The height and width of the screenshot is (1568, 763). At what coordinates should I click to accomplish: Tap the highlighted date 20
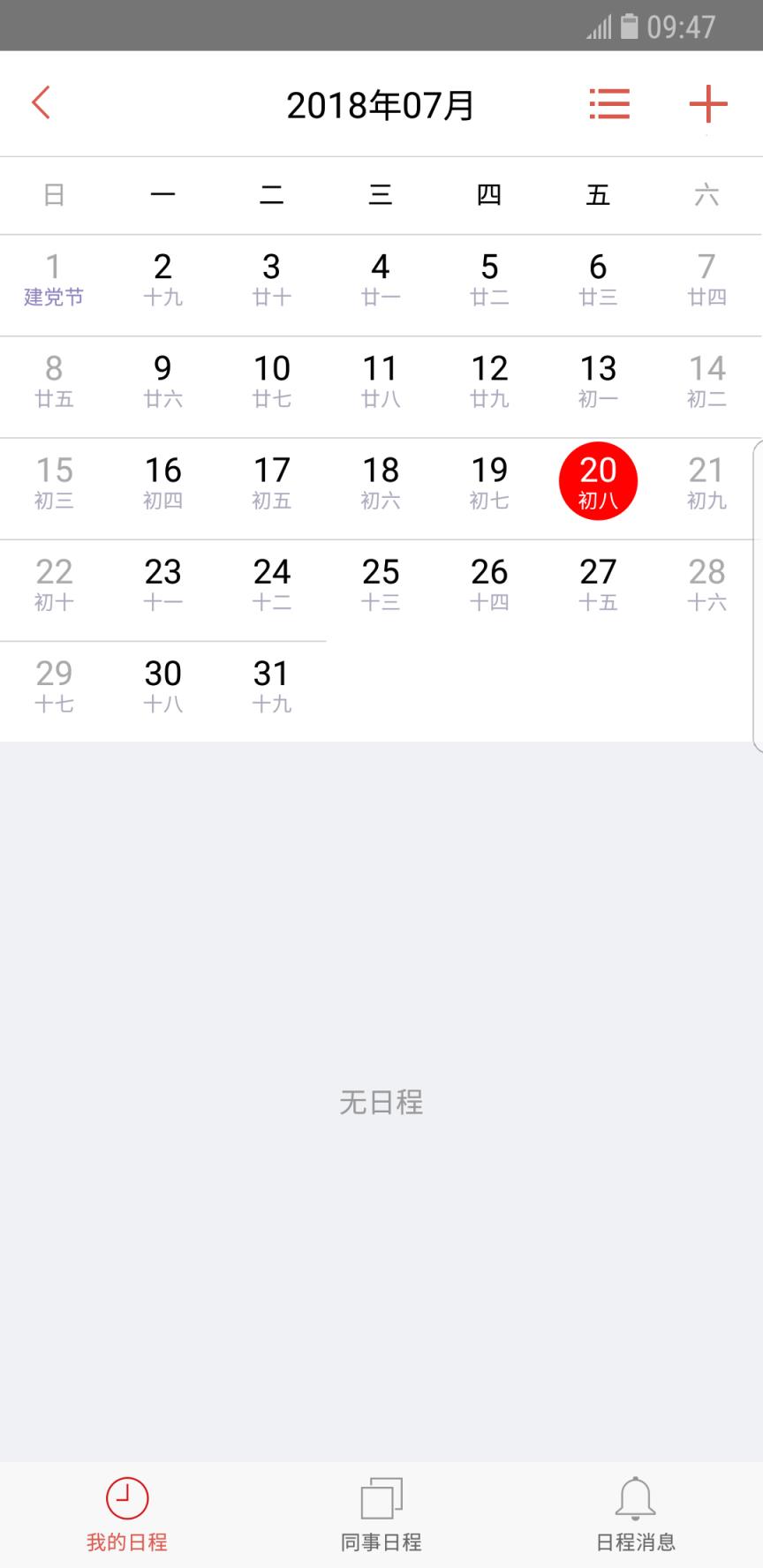[598, 481]
